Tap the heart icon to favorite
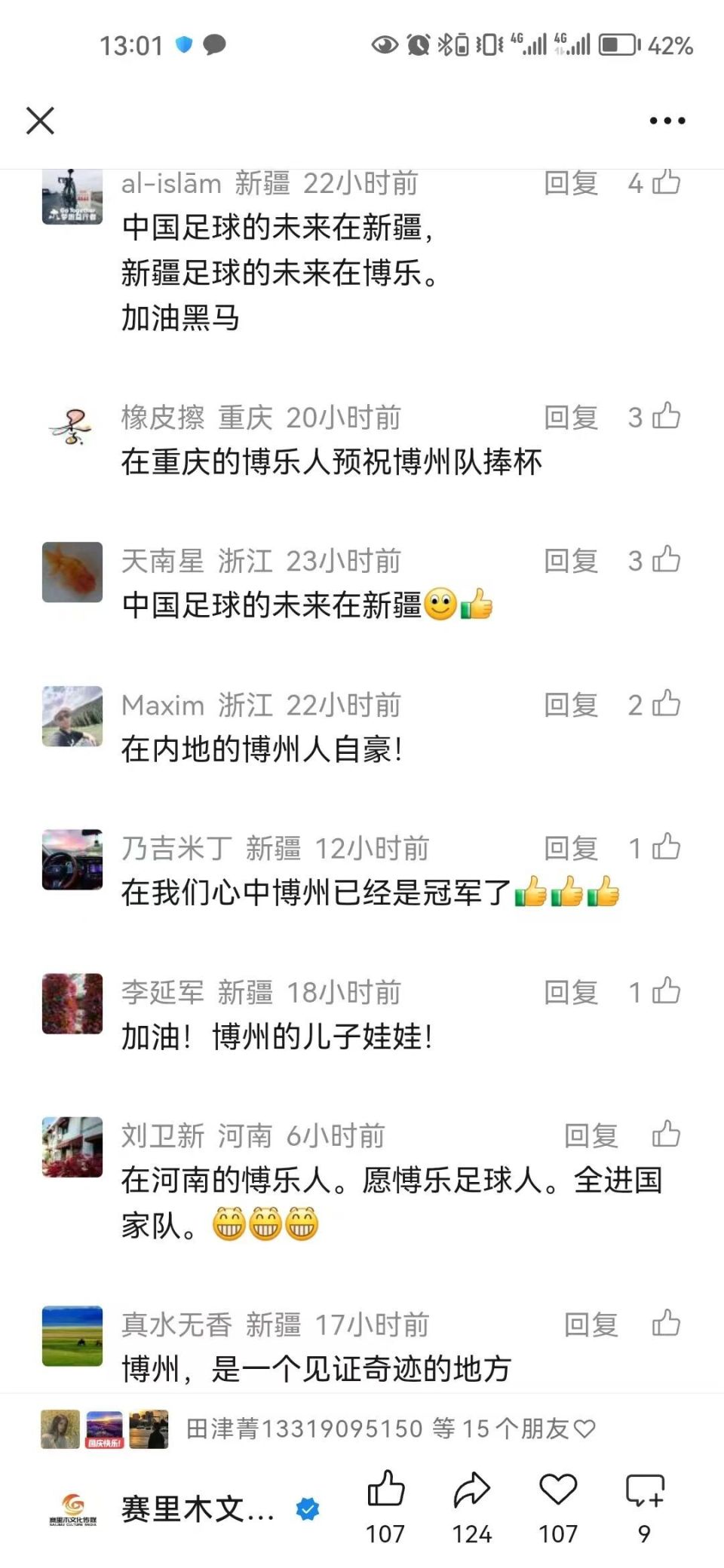This screenshot has width=724, height=1568. pyautogui.click(x=558, y=1490)
